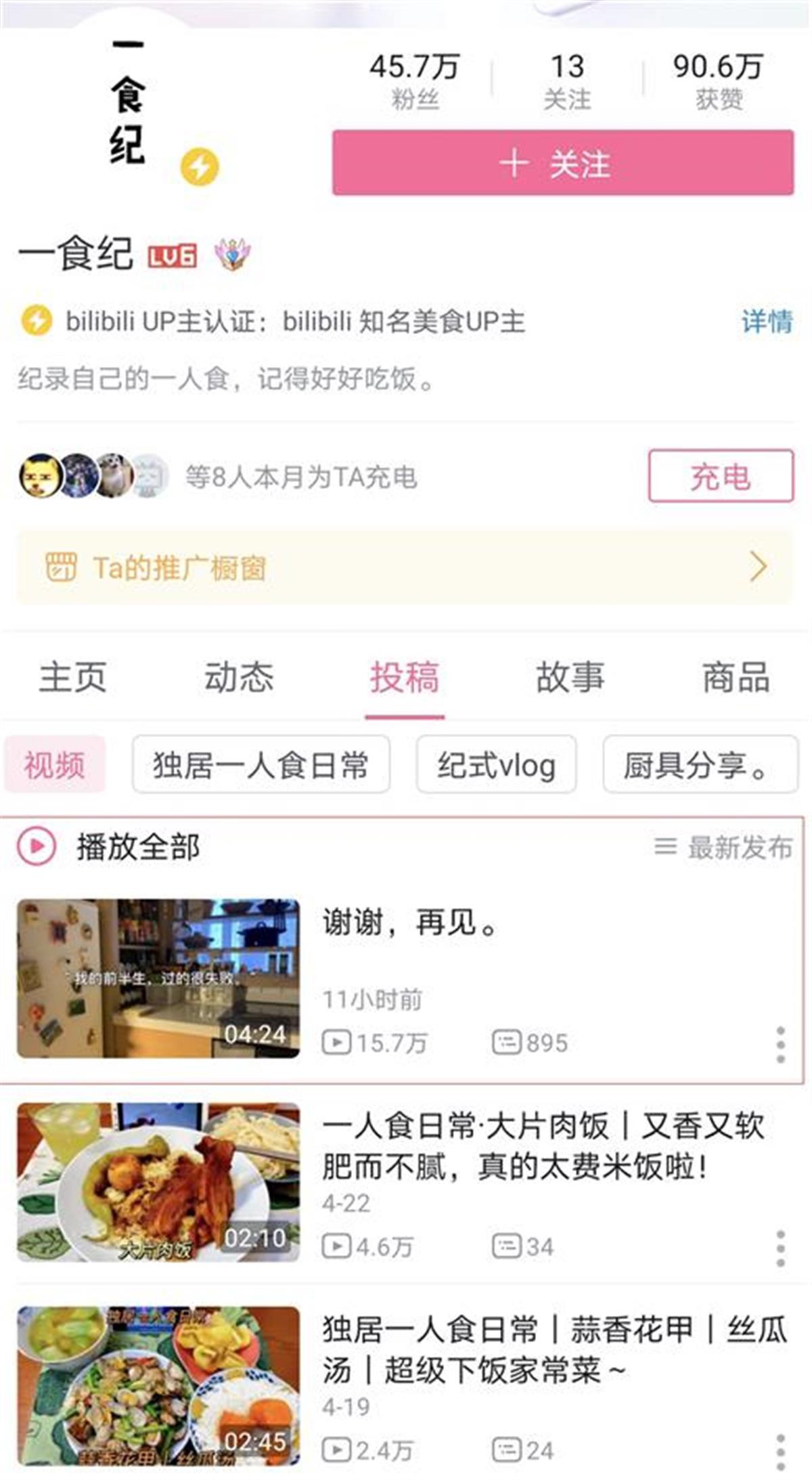Play all videos with 播放全部

click(x=108, y=847)
